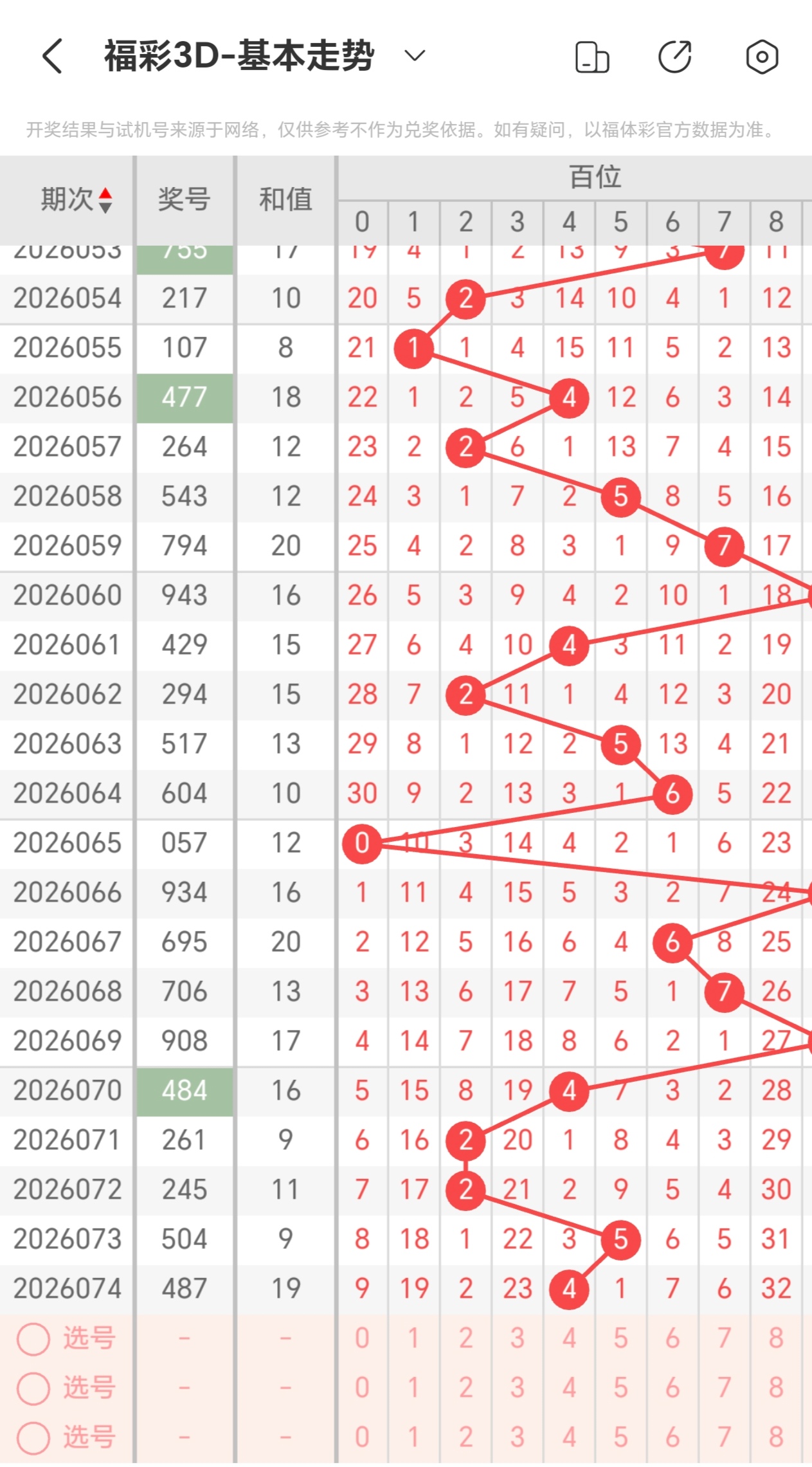Pick number 0 in second 选号 row
Viewport: 812px width, 1467px height.
tap(362, 1388)
